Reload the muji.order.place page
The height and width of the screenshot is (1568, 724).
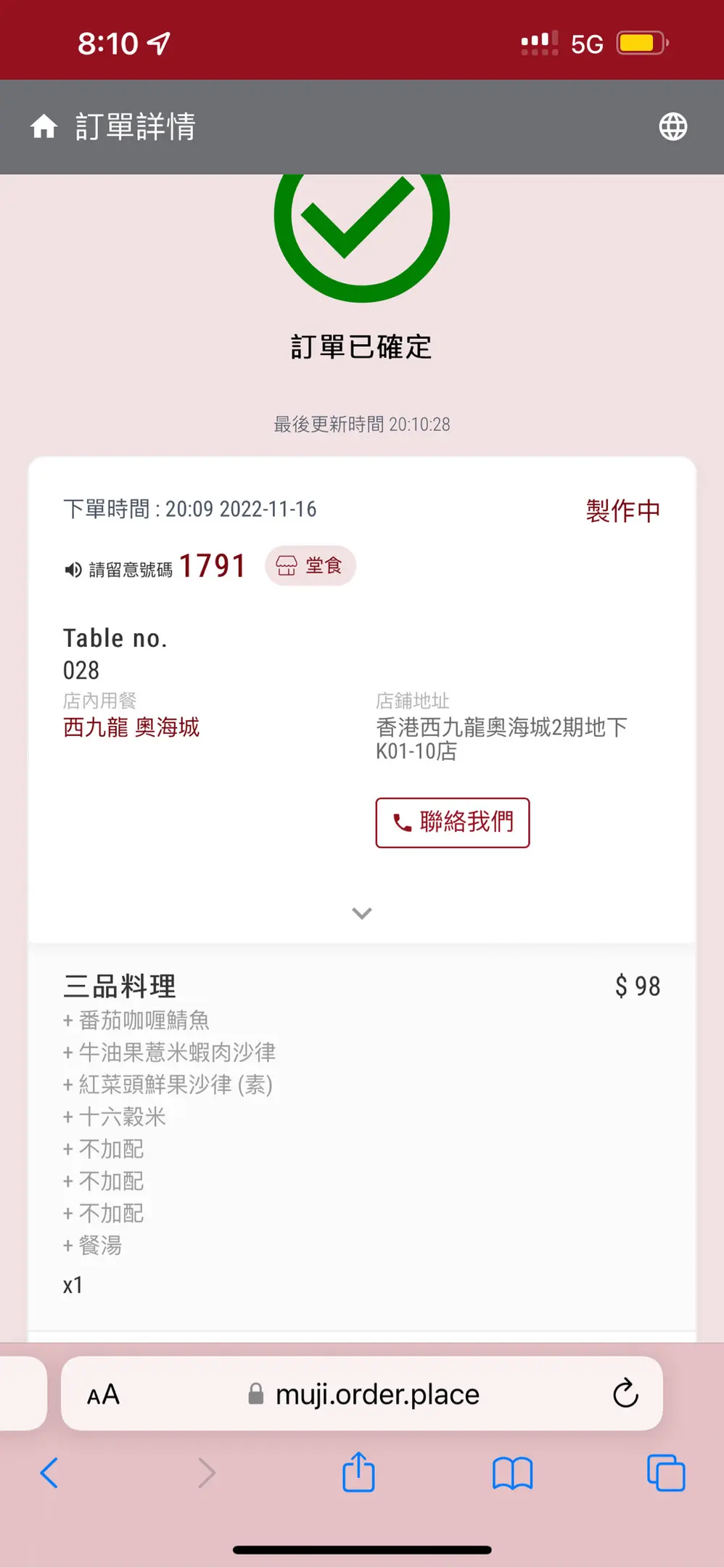click(625, 1393)
